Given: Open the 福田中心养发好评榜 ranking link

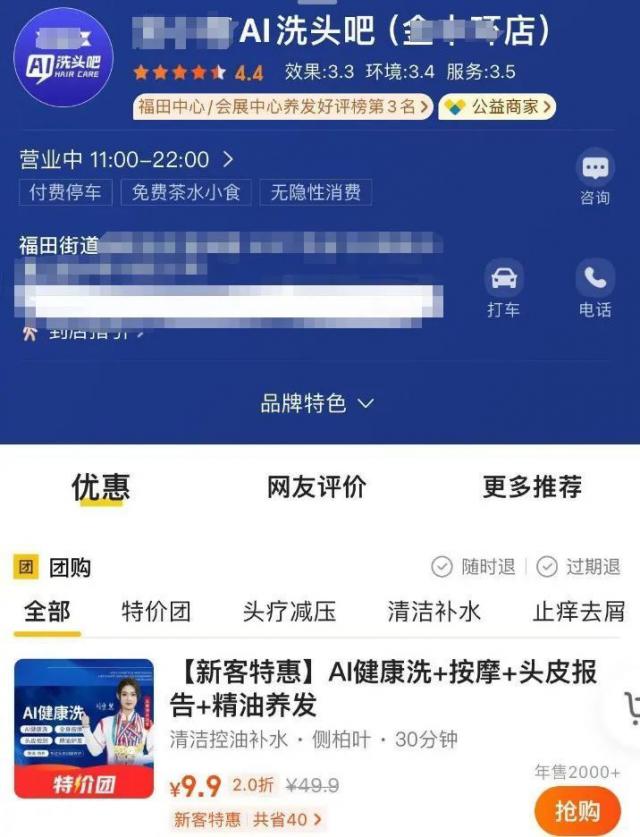Looking at the screenshot, I should click(283, 106).
